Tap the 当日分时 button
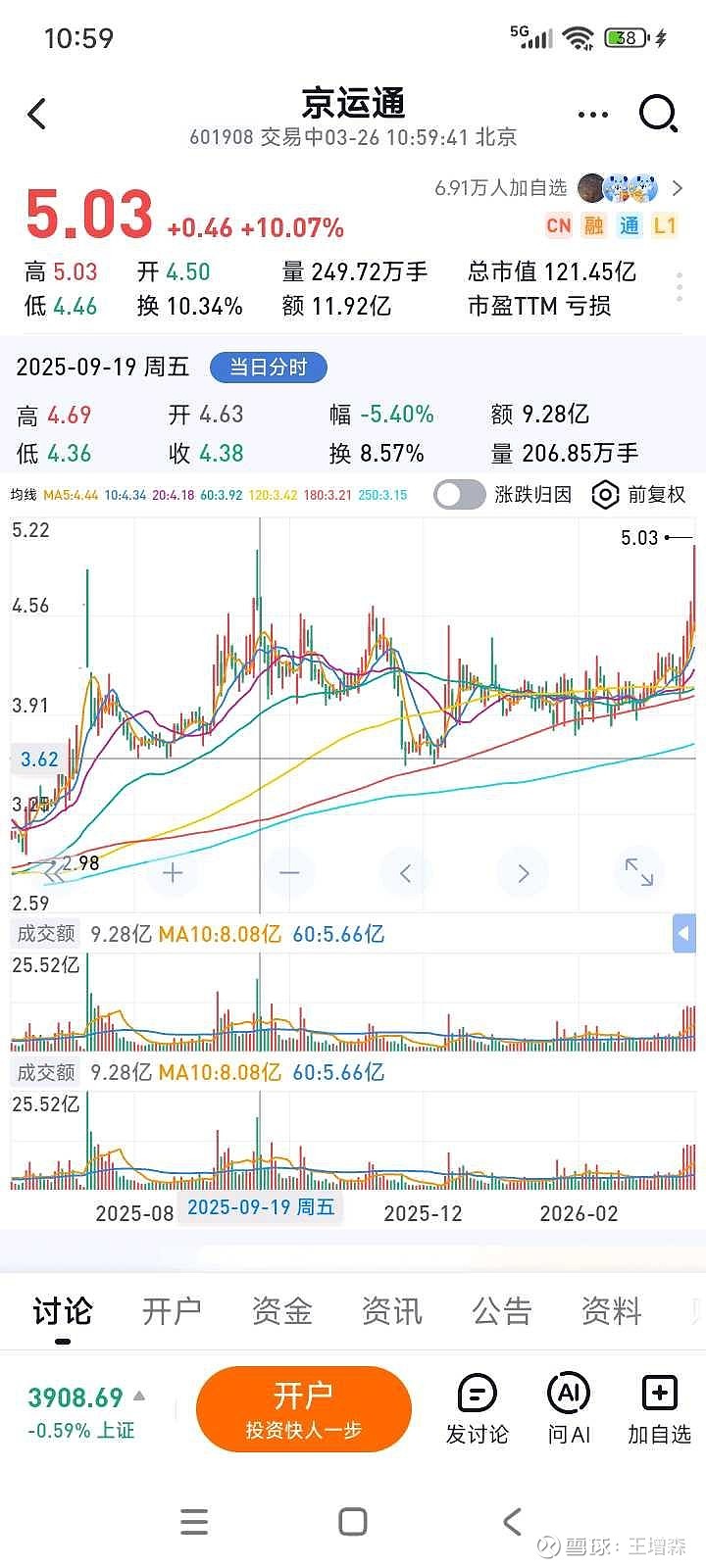 tap(268, 367)
